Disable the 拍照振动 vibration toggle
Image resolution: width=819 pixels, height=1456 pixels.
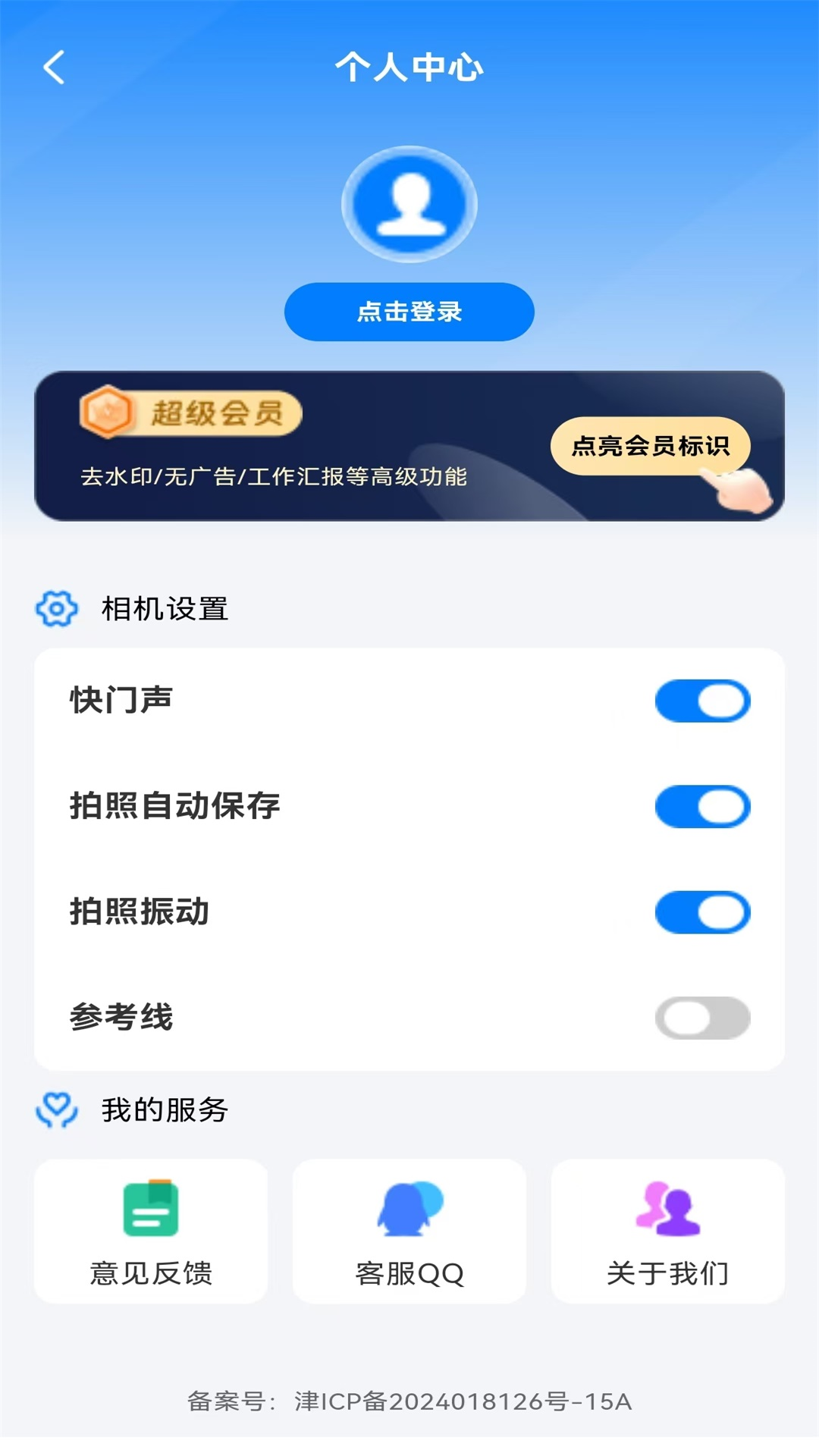coord(701,914)
